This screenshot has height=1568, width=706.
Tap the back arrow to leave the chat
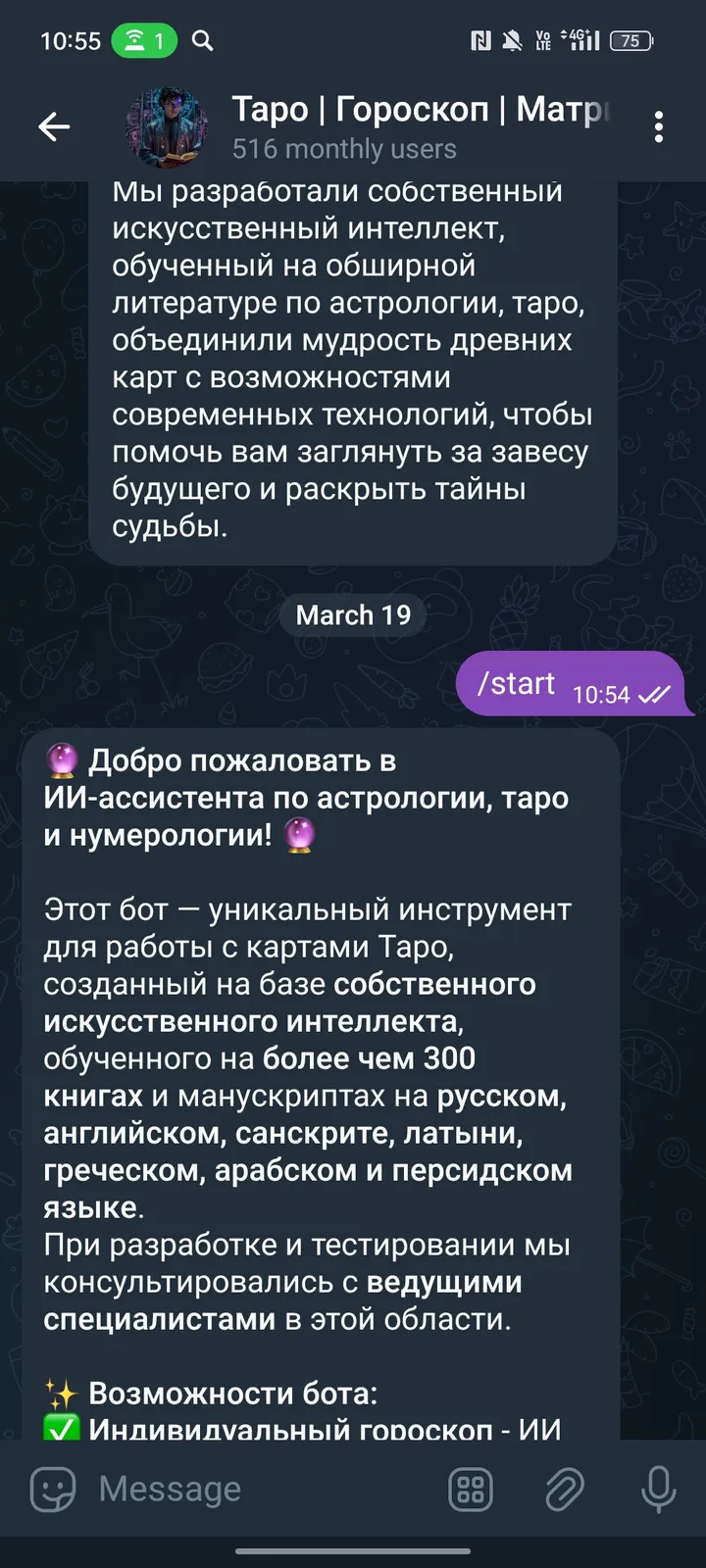(x=54, y=127)
